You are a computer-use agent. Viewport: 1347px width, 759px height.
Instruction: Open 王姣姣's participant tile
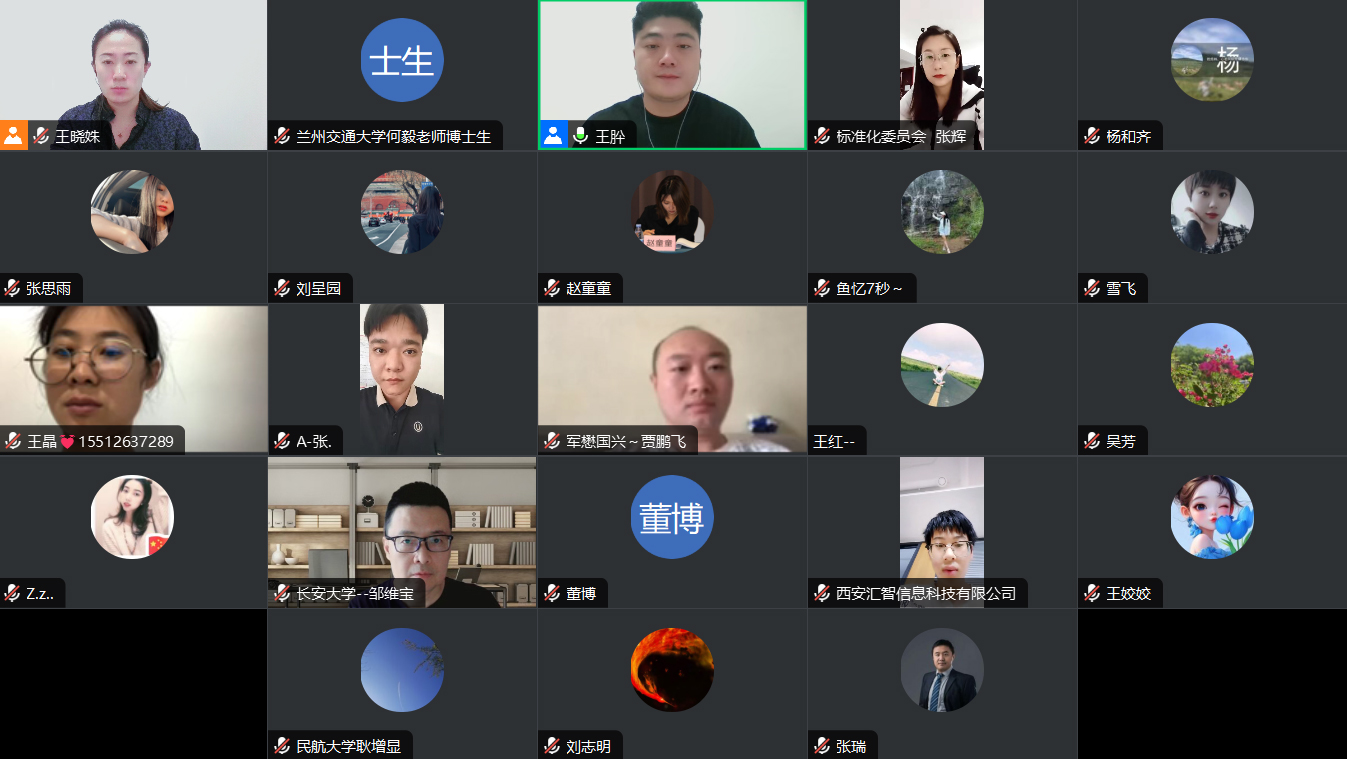(1211, 531)
